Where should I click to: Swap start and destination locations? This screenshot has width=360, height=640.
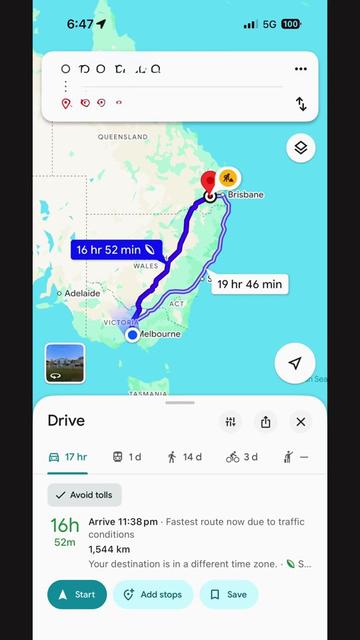point(301,104)
